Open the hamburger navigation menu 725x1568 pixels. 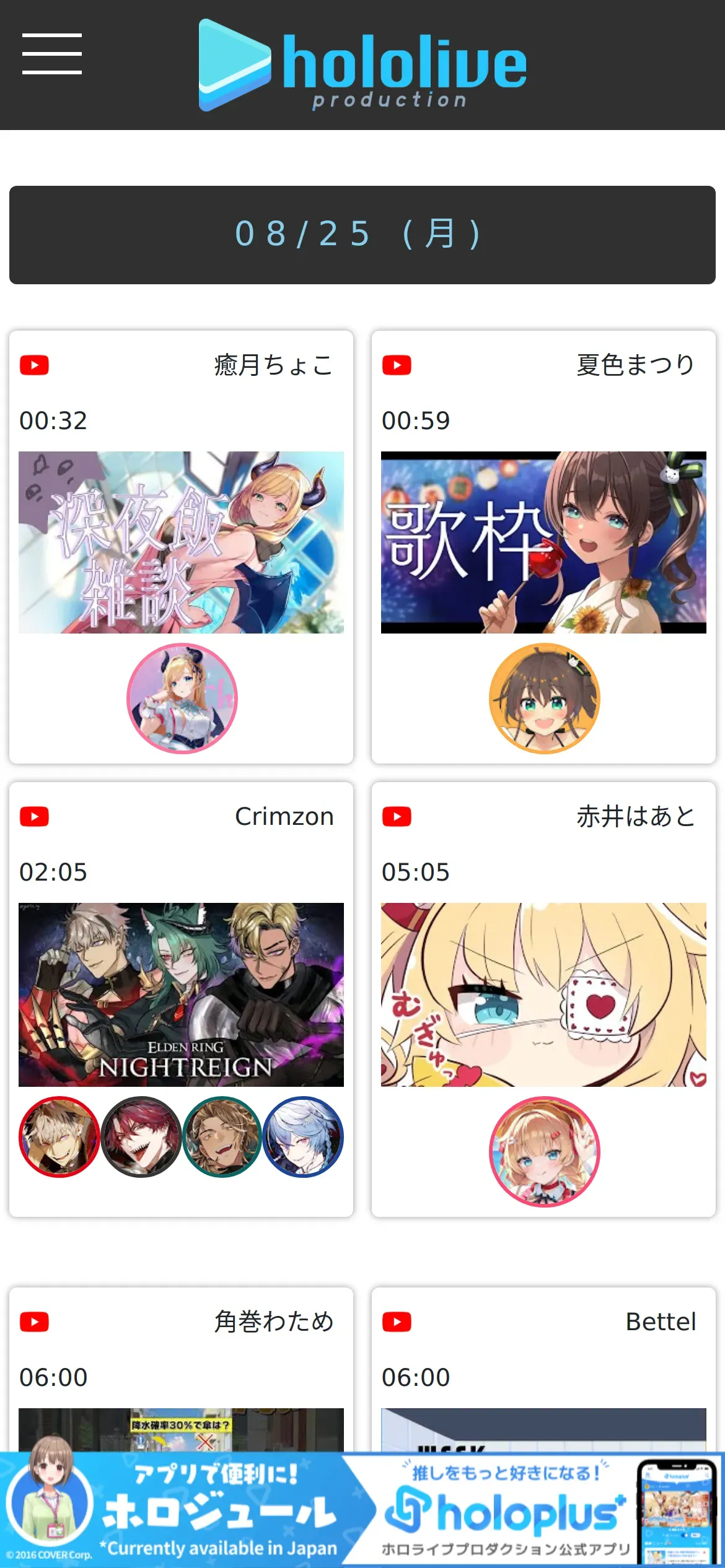(x=52, y=54)
